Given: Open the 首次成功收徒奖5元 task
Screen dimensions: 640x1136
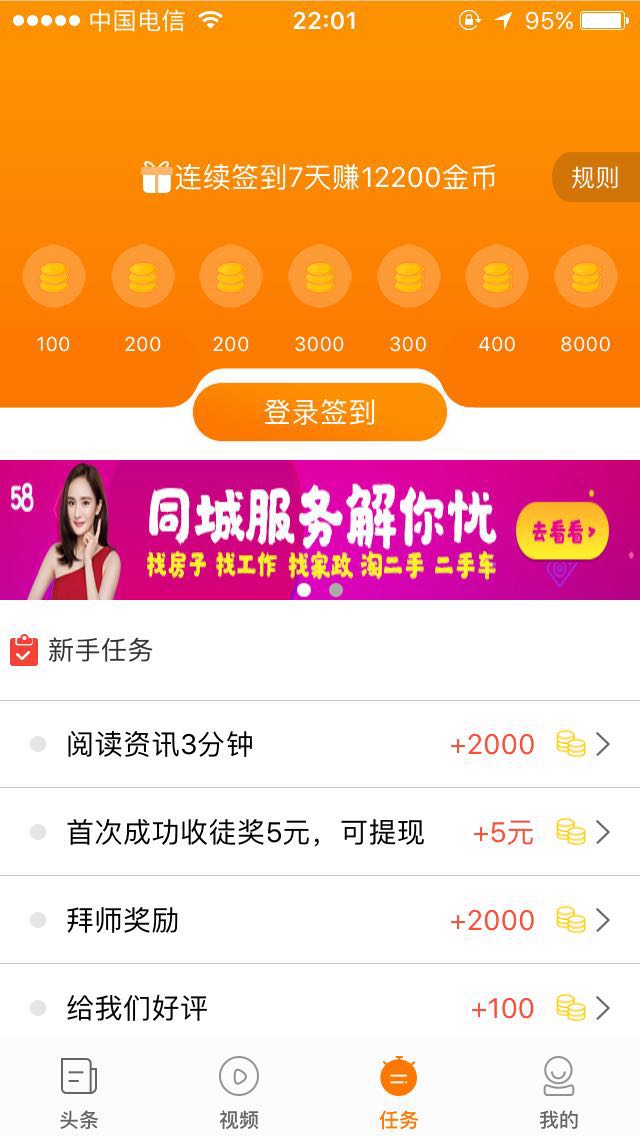Looking at the screenshot, I should pyautogui.click(x=320, y=832).
